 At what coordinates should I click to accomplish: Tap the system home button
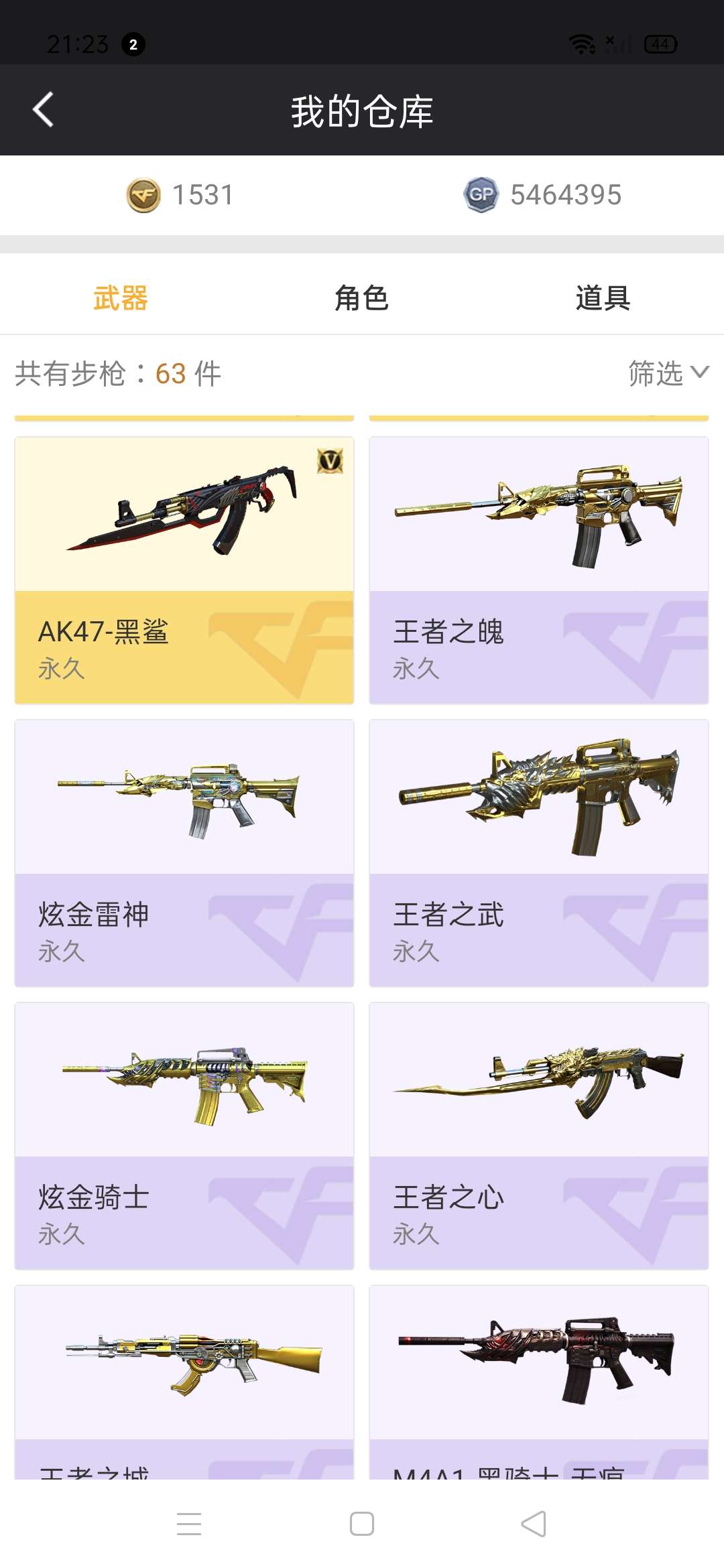pos(362,1524)
